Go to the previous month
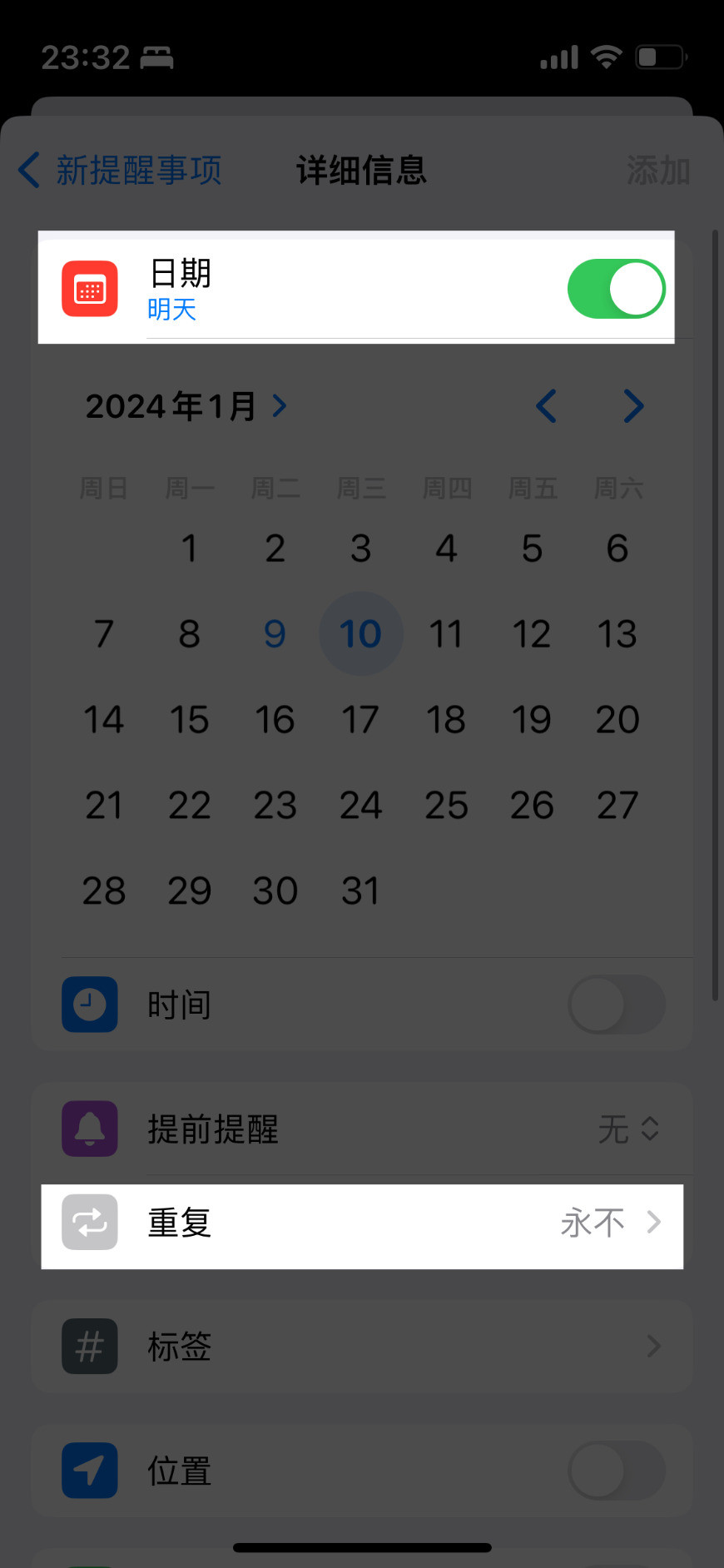 coord(546,406)
